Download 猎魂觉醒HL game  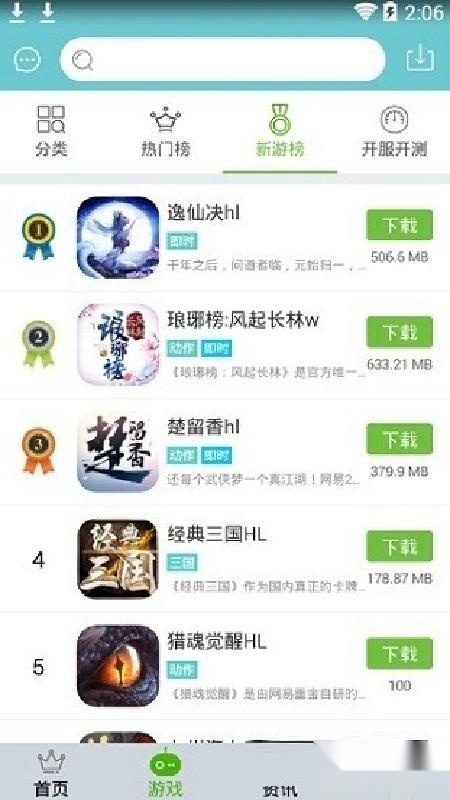pos(399,653)
